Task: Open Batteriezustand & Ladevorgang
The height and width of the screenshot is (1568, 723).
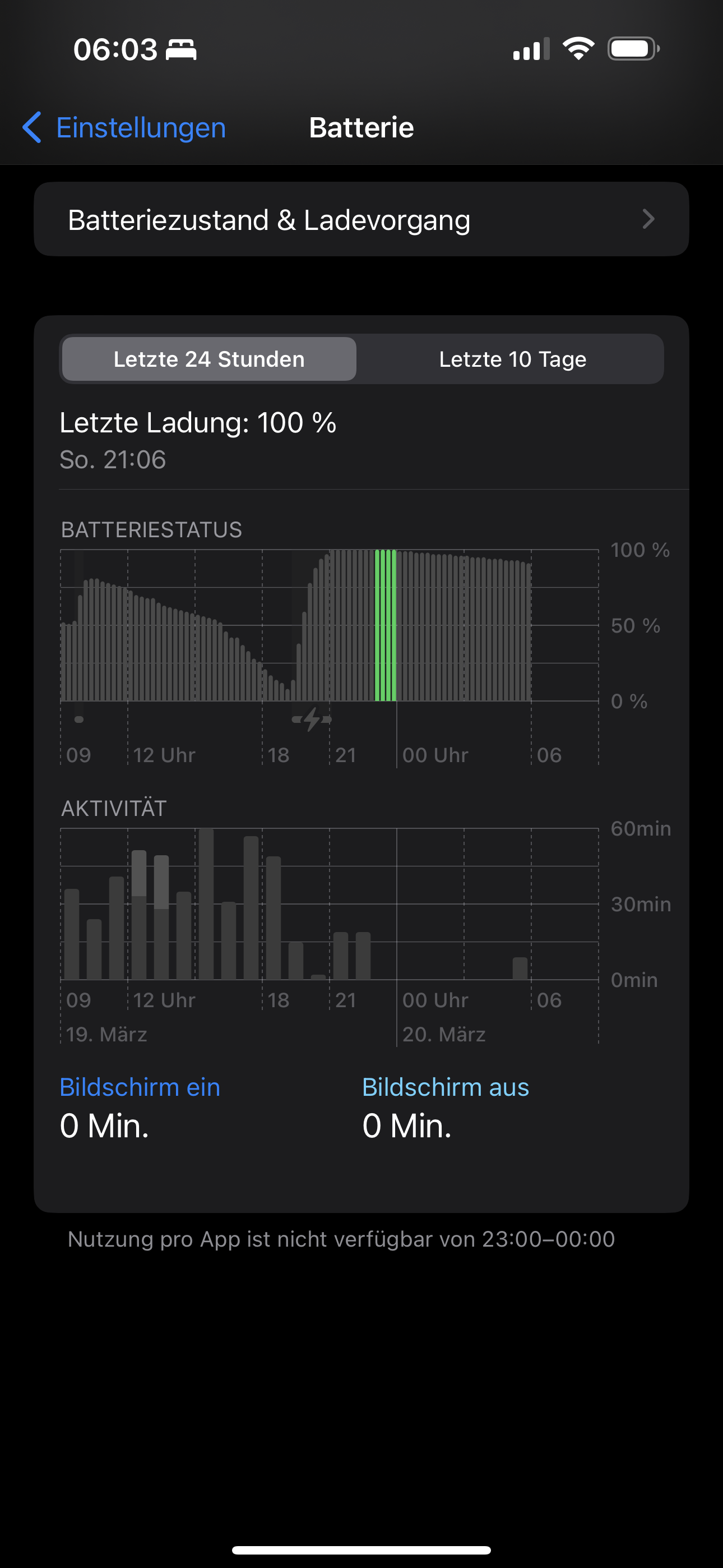Action: pyautogui.click(x=361, y=219)
